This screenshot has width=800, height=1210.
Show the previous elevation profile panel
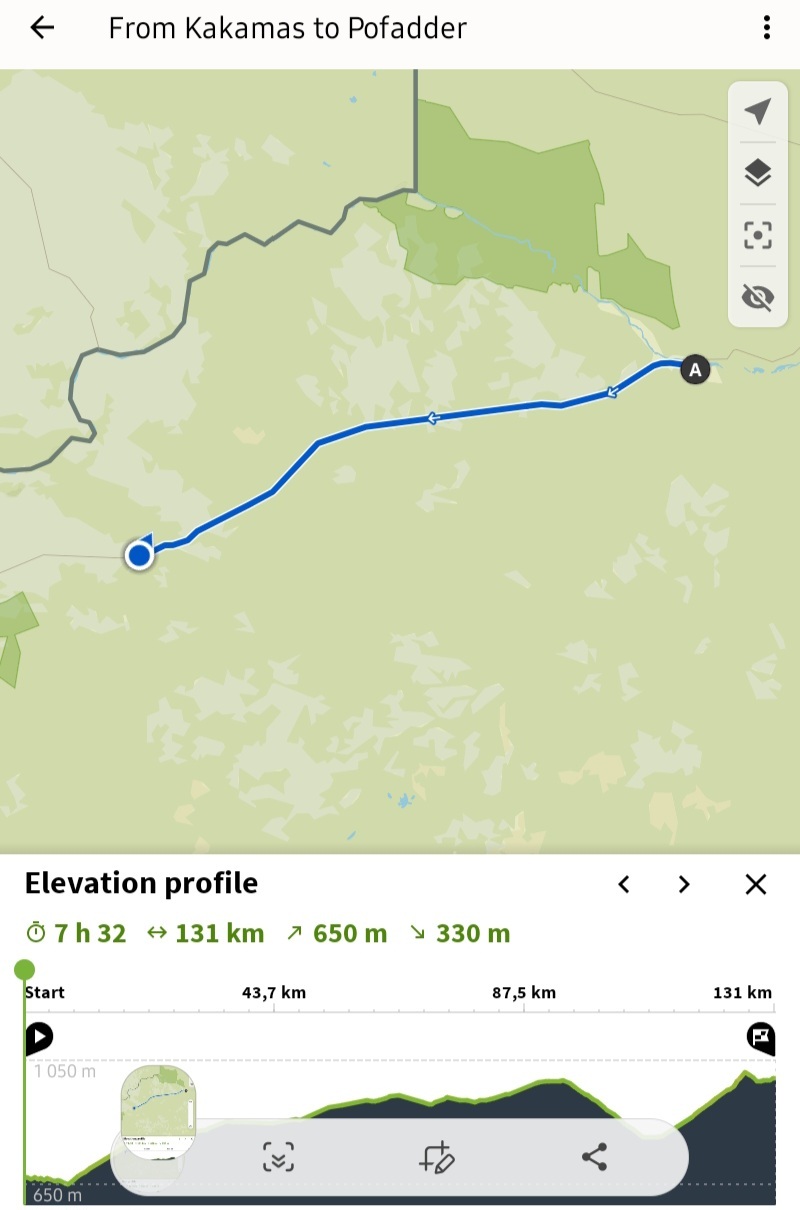click(x=624, y=884)
